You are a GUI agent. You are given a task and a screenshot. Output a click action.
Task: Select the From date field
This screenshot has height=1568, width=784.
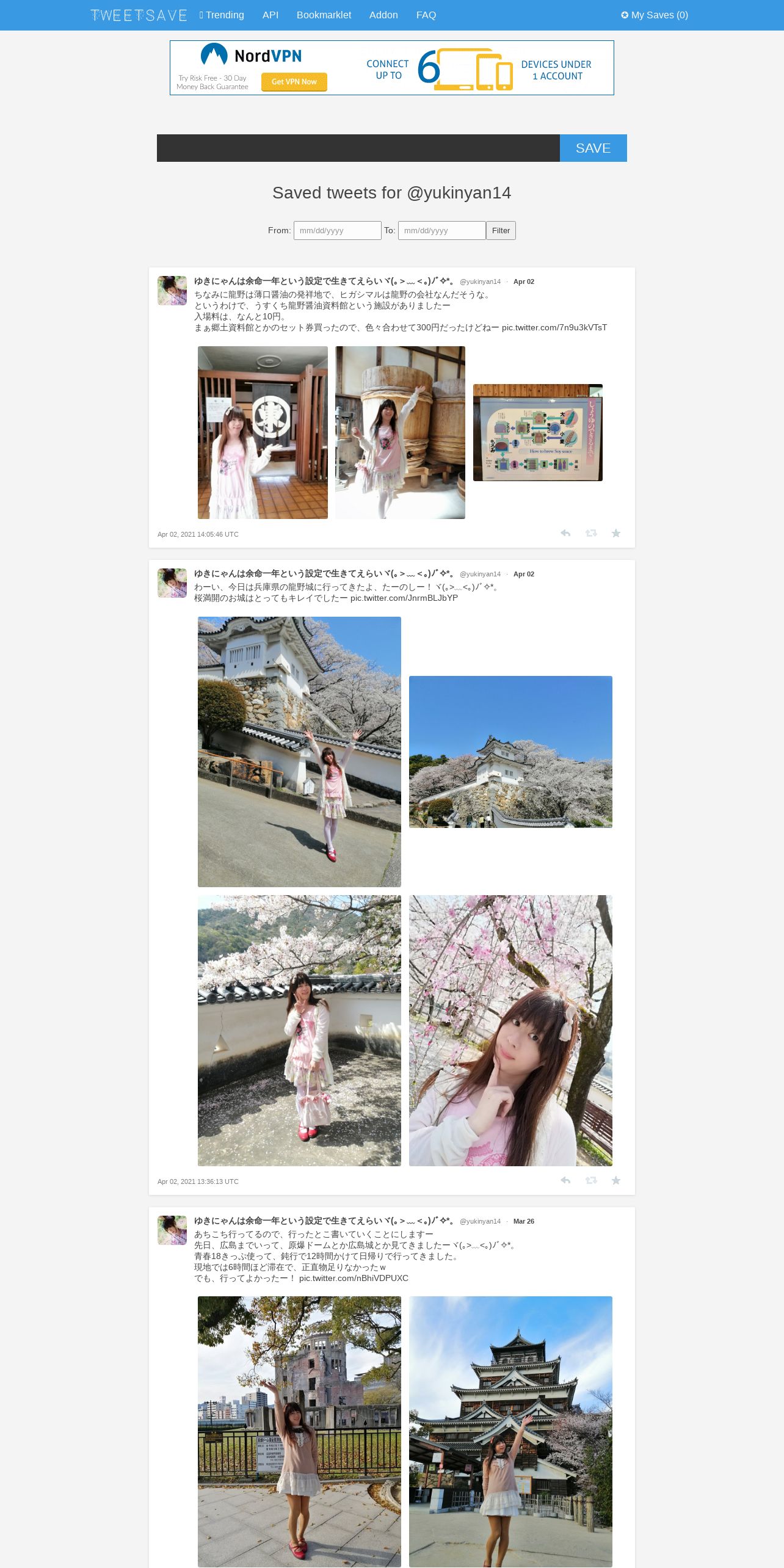pos(338,230)
